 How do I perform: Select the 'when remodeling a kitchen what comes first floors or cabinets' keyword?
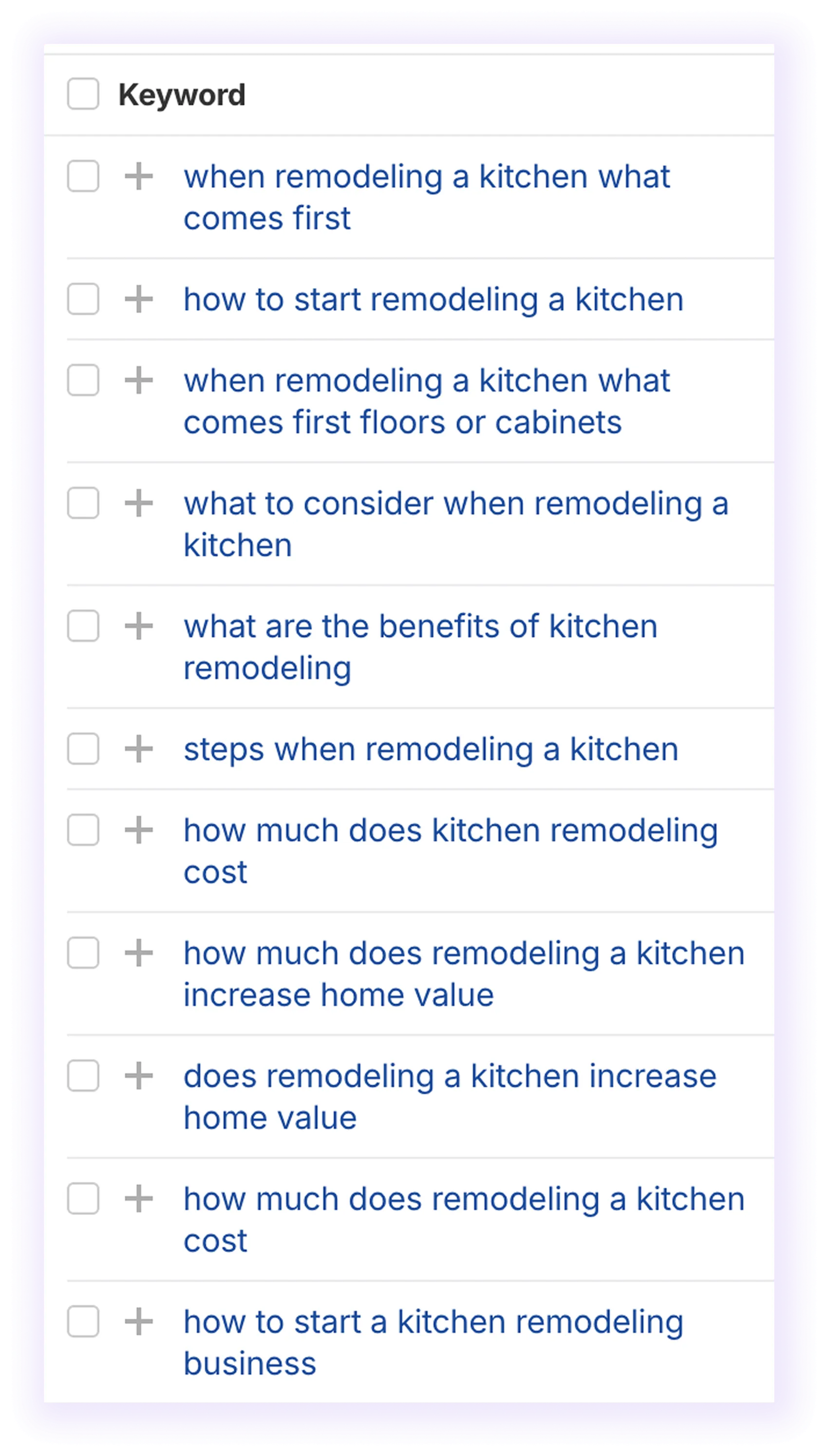pyautogui.click(x=427, y=401)
